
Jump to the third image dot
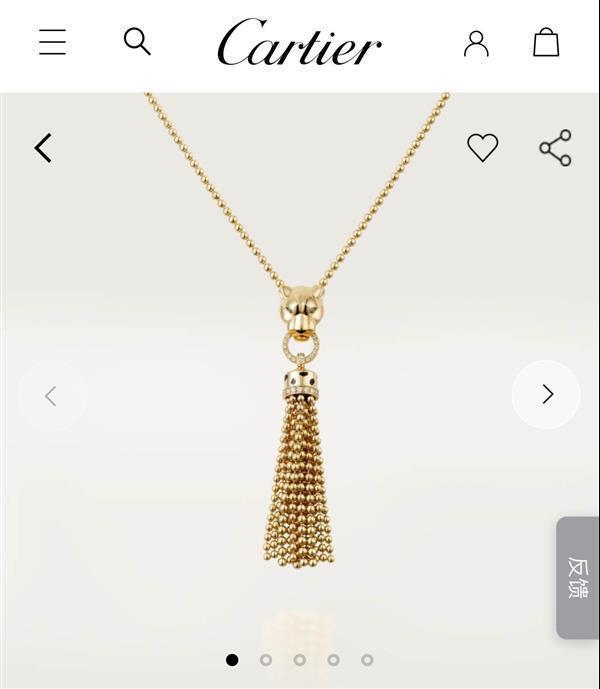[299, 660]
